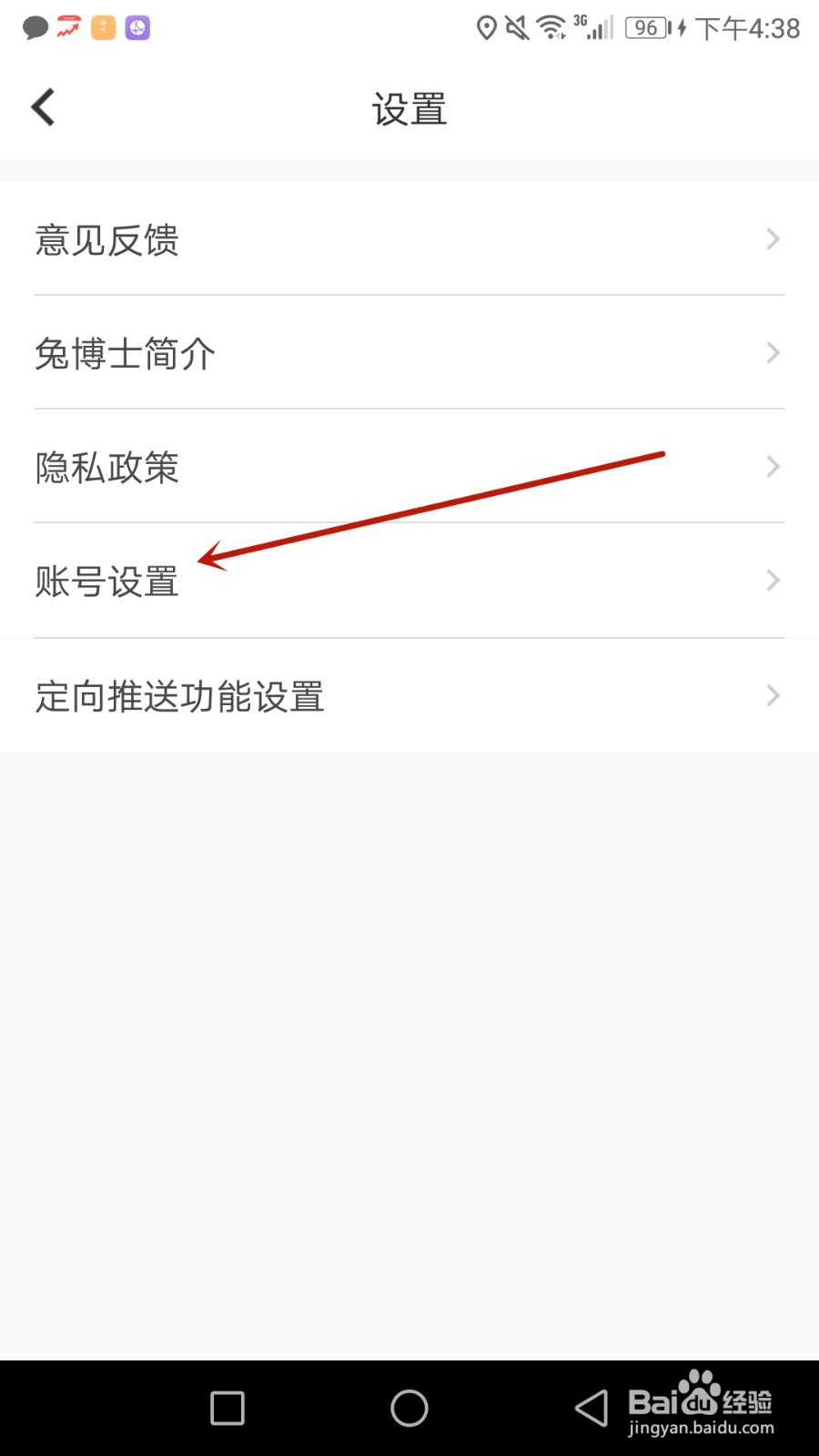Tap the purple app notification icon
This screenshot has width=819, height=1456.
[136, 27]
